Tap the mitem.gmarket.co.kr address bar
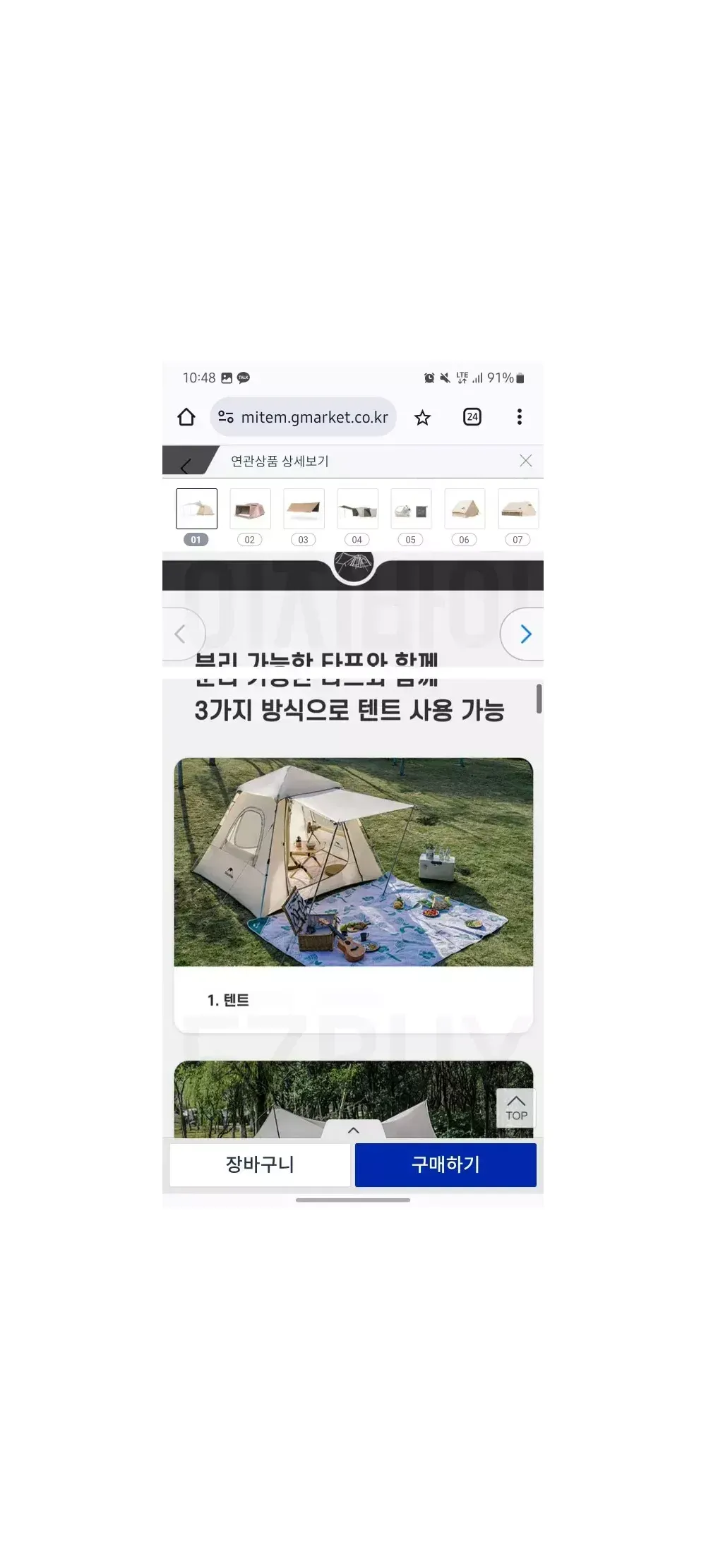Screen dimensions: 706x1568 (304, 417)
